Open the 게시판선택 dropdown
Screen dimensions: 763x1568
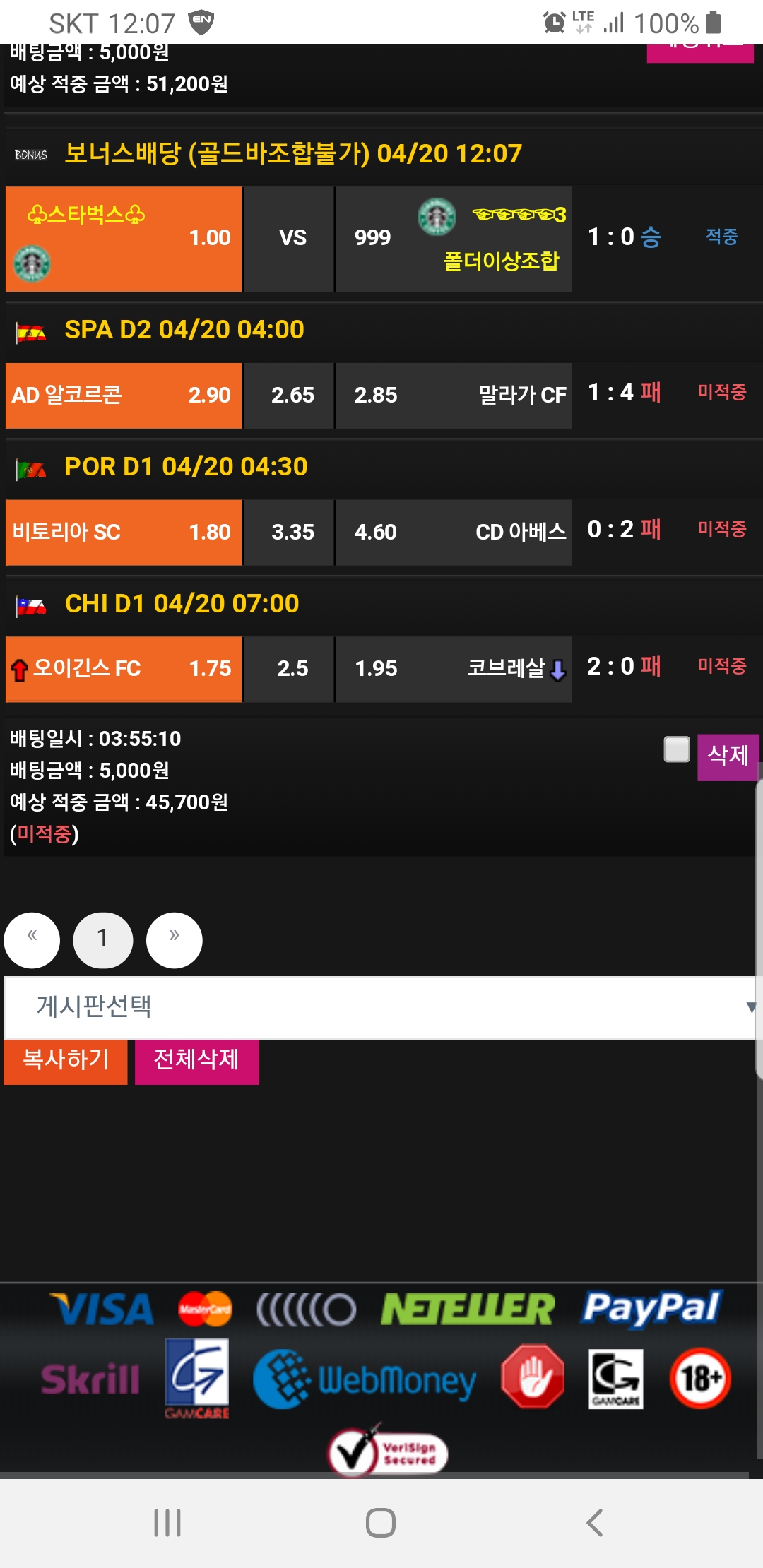tap(380, 1007)
